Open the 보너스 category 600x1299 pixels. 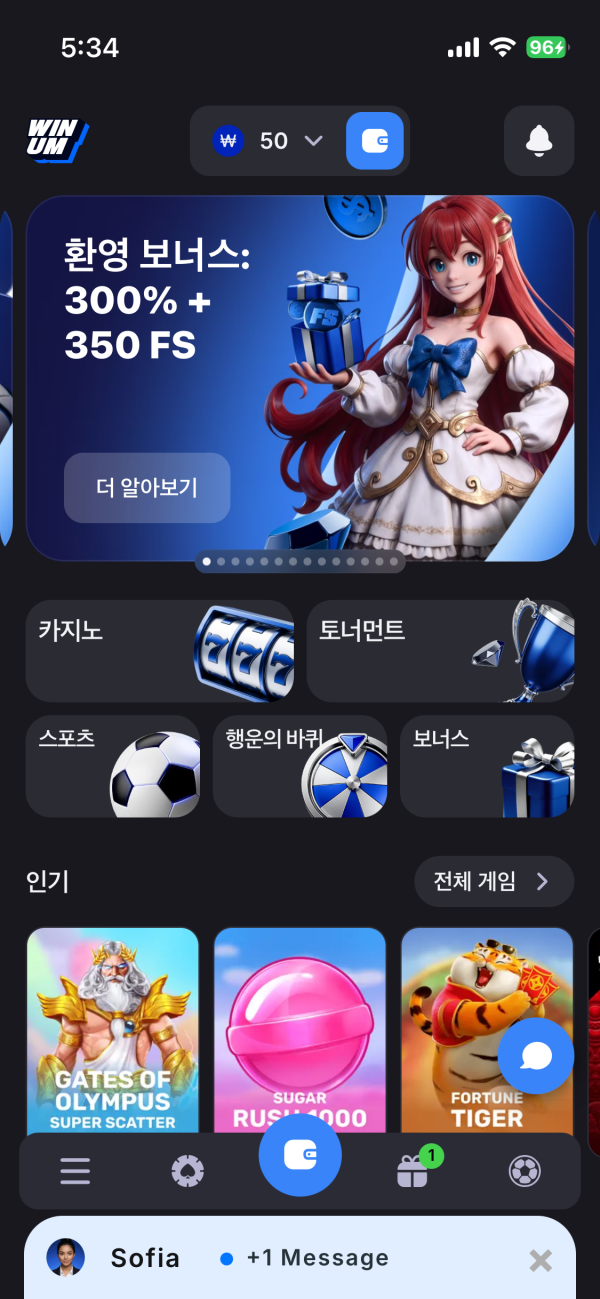(x=487, y=766)
